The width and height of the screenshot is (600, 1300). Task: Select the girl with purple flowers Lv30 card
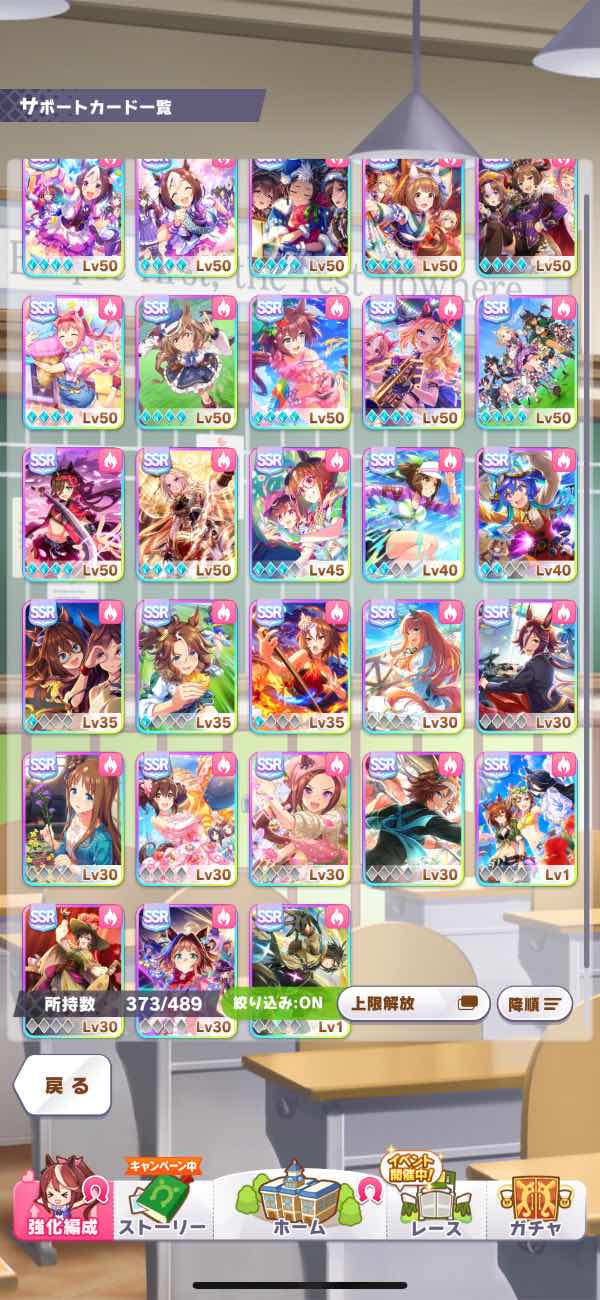tap(73, 818)
